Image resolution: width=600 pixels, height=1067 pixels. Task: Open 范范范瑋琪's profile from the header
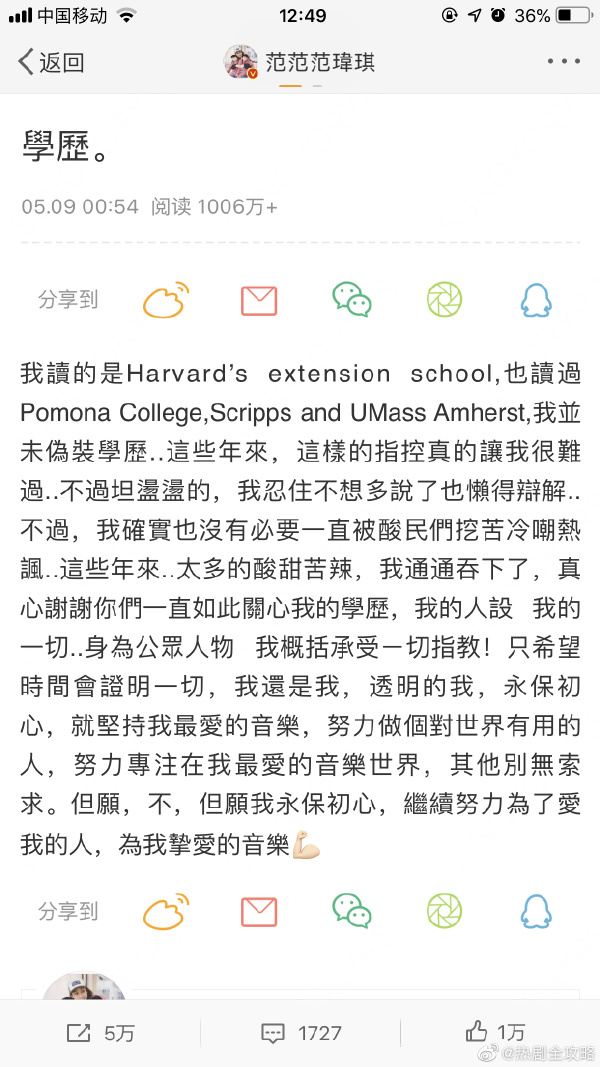click(x=299, y=63)
